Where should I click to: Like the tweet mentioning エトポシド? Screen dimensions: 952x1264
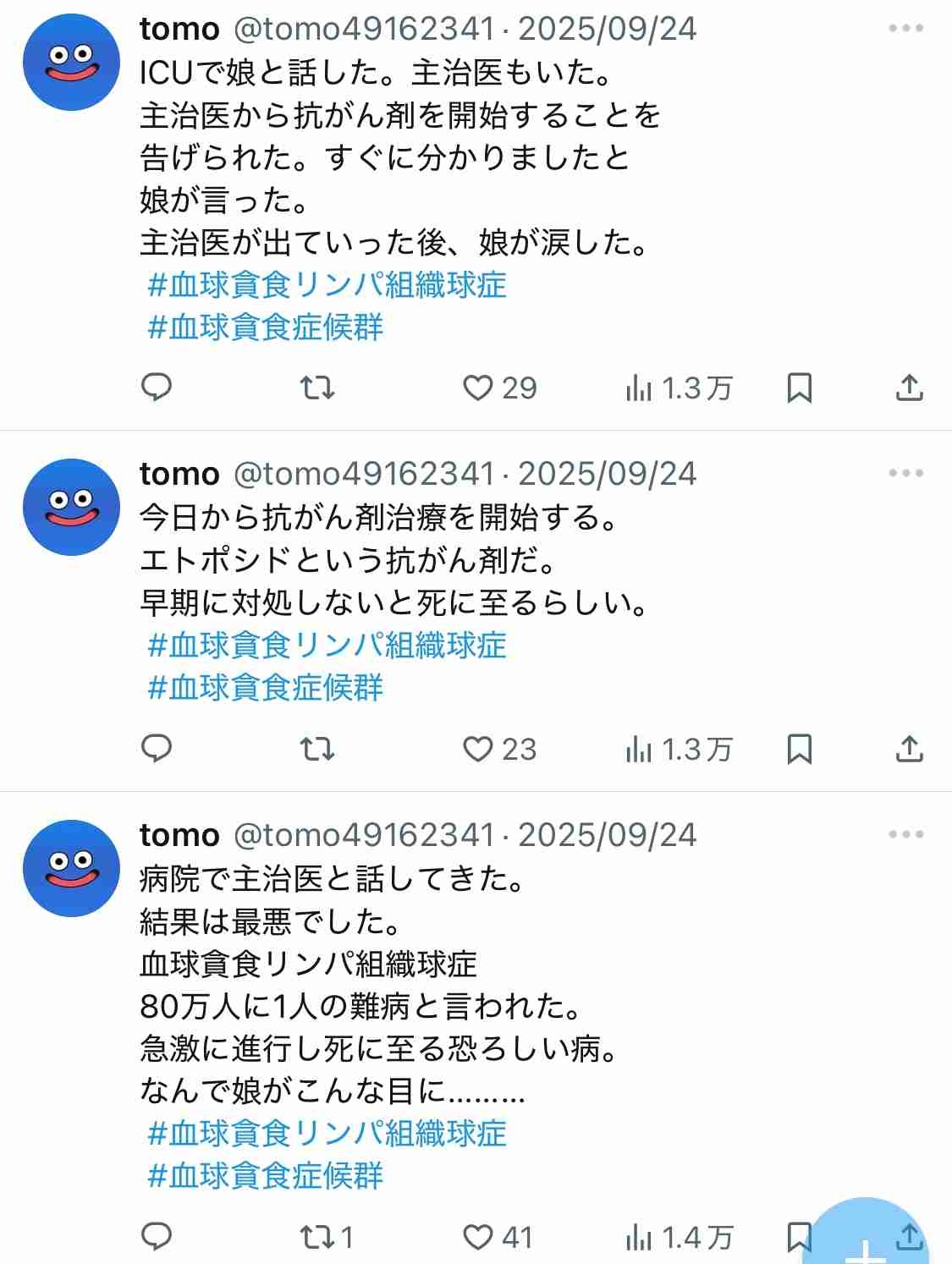tap(478, 749)
